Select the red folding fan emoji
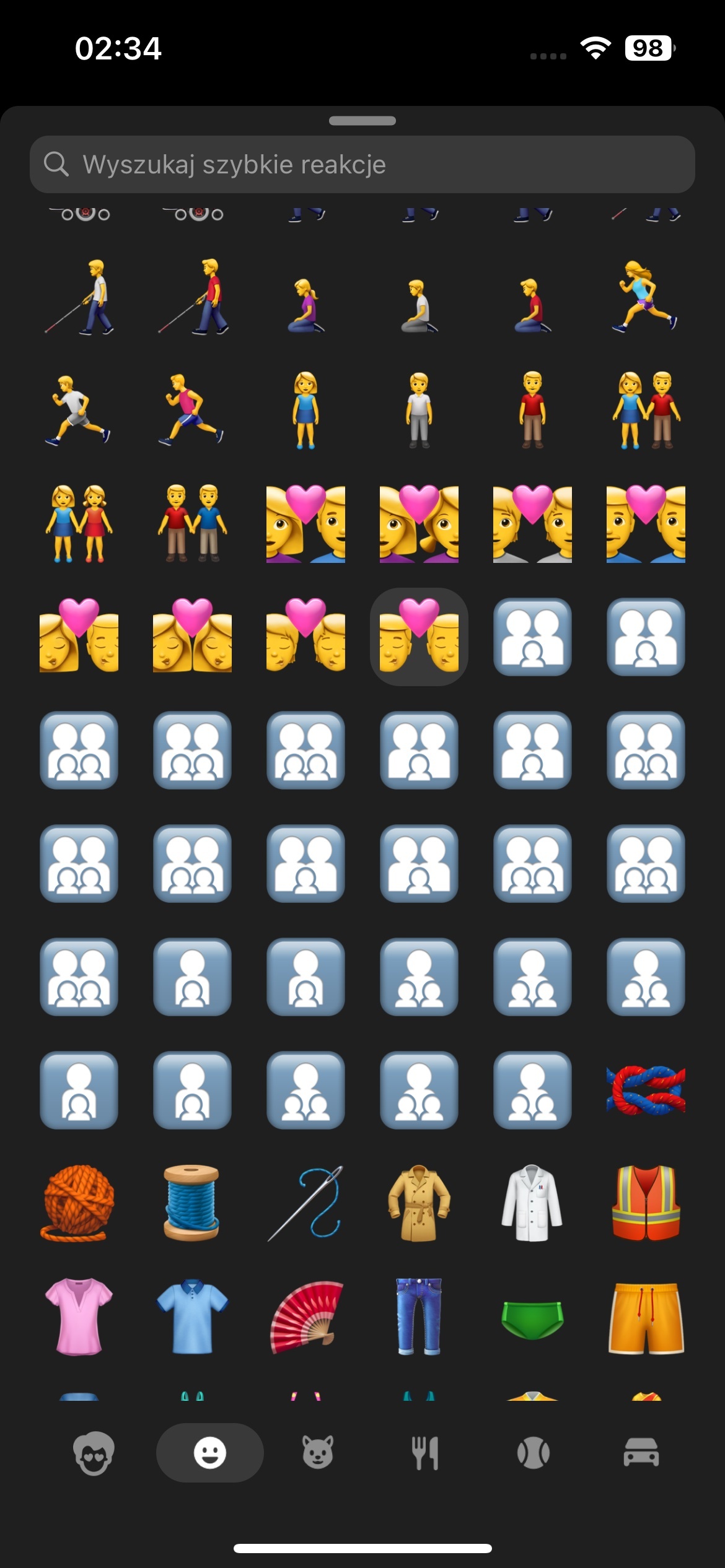Viewport: 725px width, 1568px height. tap(305, 1317)
